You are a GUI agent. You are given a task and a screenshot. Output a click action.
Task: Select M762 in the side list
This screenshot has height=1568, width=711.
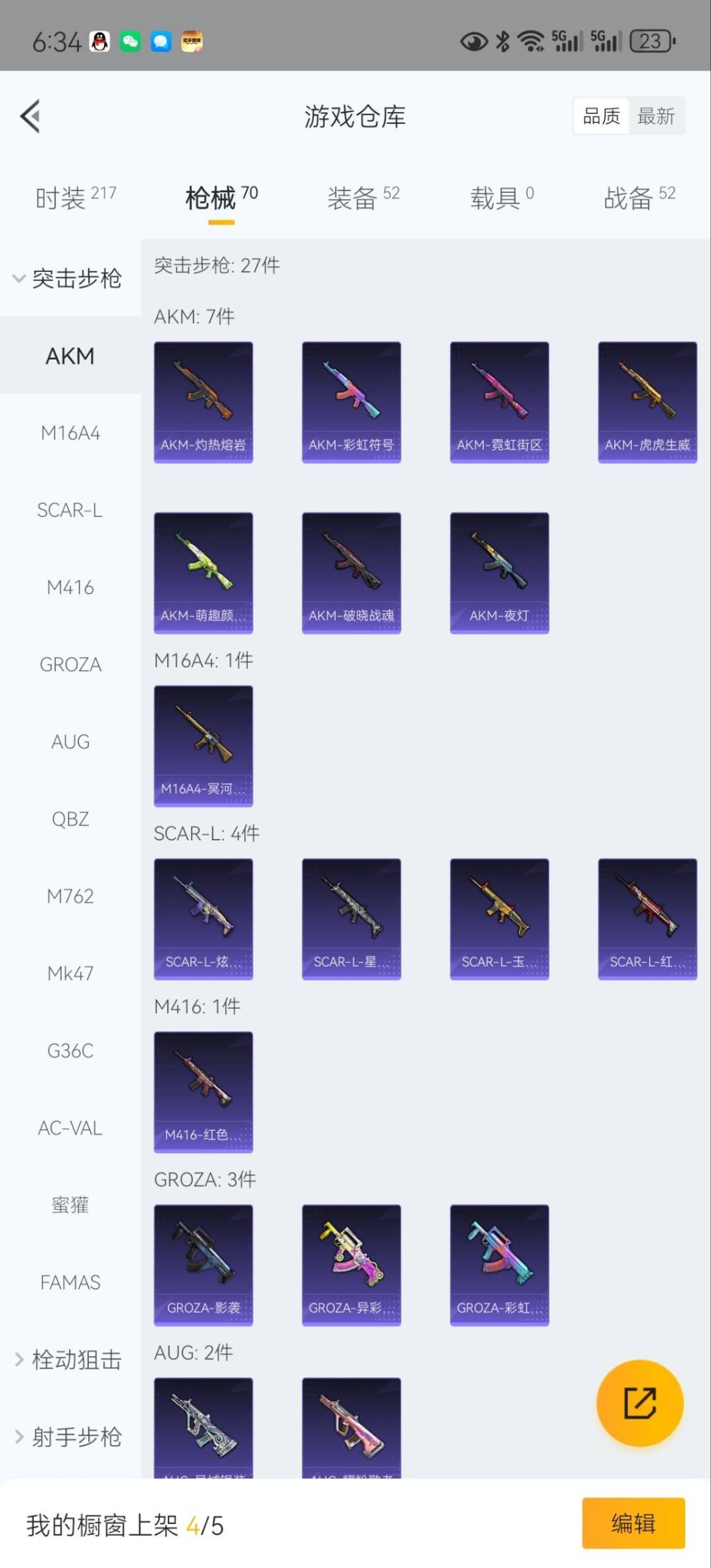point(70,896)
